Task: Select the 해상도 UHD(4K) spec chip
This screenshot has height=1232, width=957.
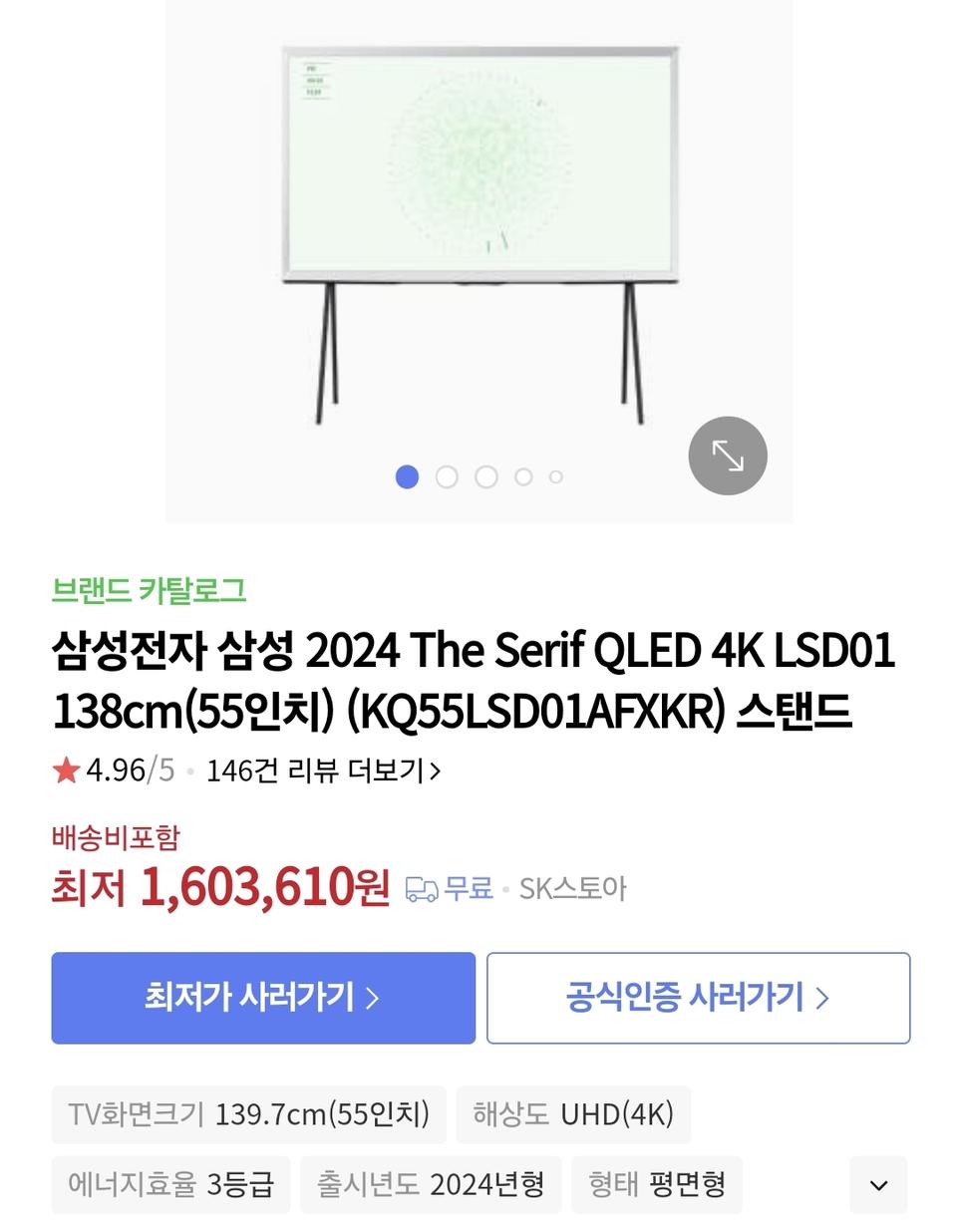Action: 575,1114
